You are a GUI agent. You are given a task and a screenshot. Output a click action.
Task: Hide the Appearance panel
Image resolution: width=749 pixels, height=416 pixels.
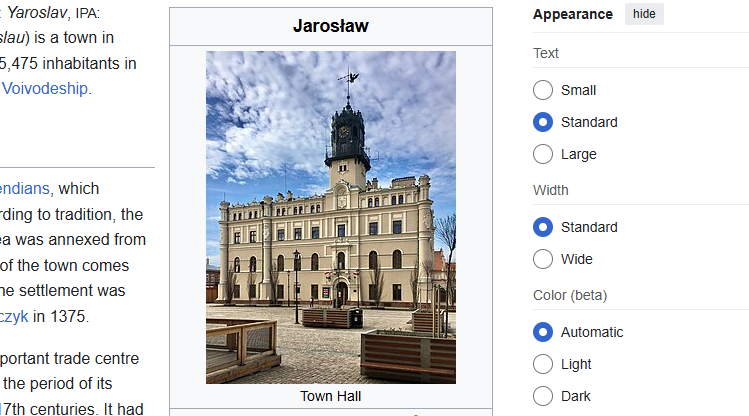(644, 14)
